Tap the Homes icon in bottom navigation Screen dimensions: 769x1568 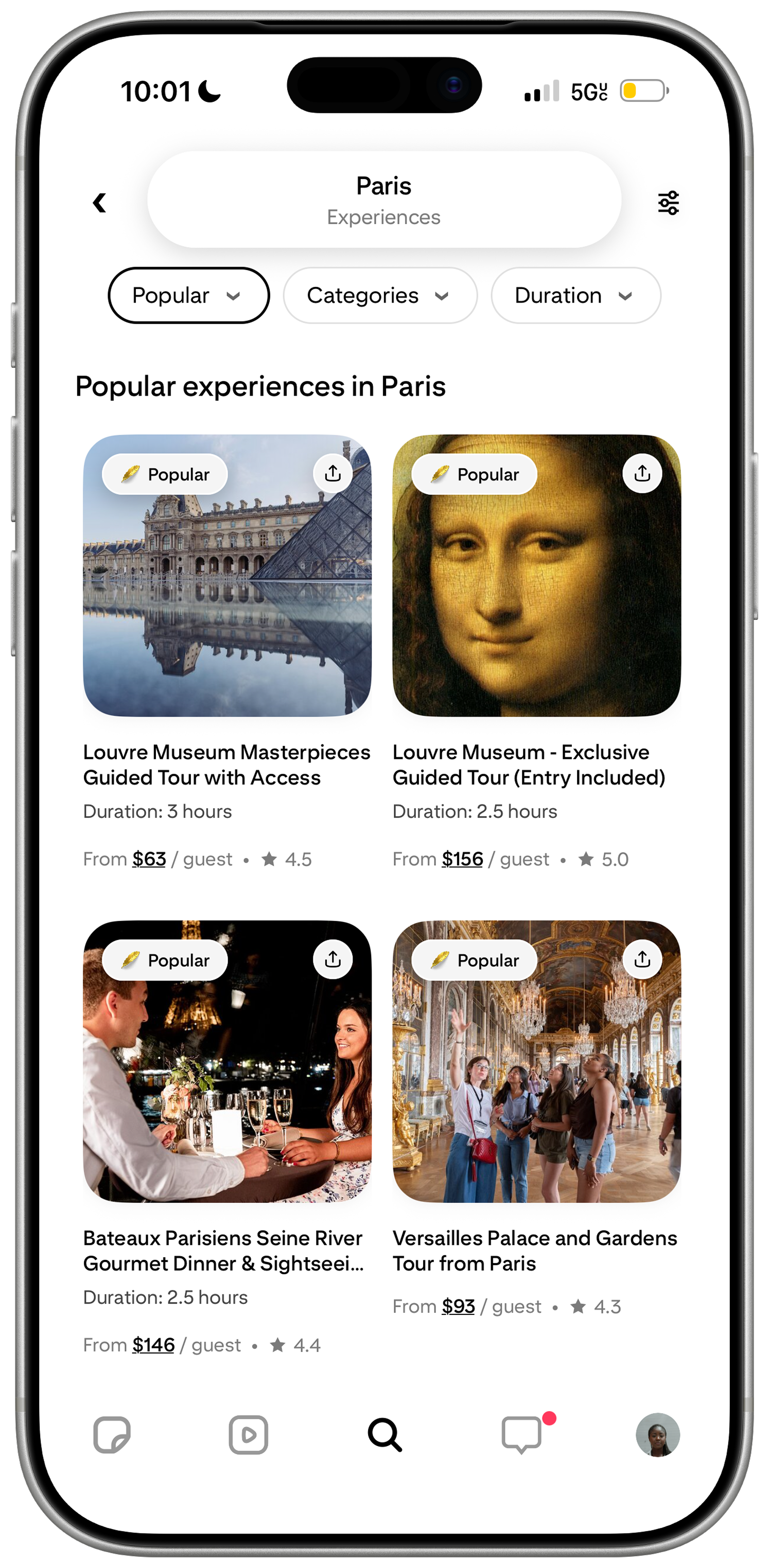coord(113,1435)
